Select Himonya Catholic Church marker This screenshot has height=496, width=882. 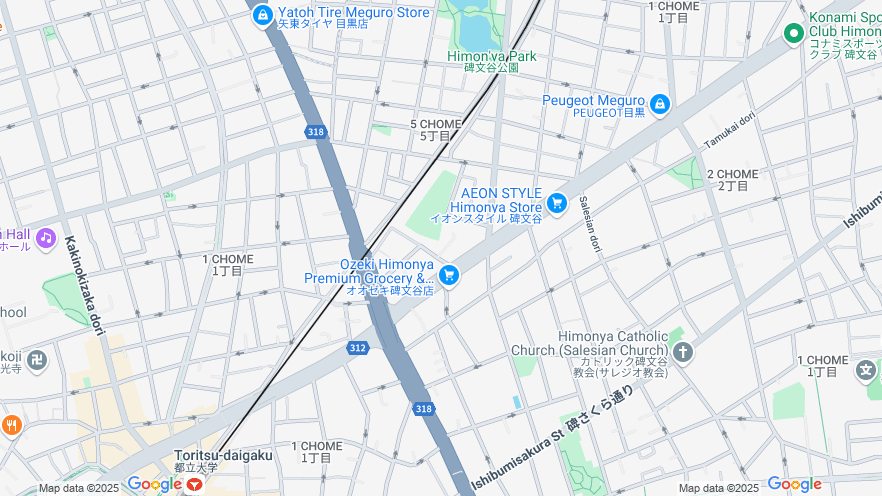click(683, 352)
